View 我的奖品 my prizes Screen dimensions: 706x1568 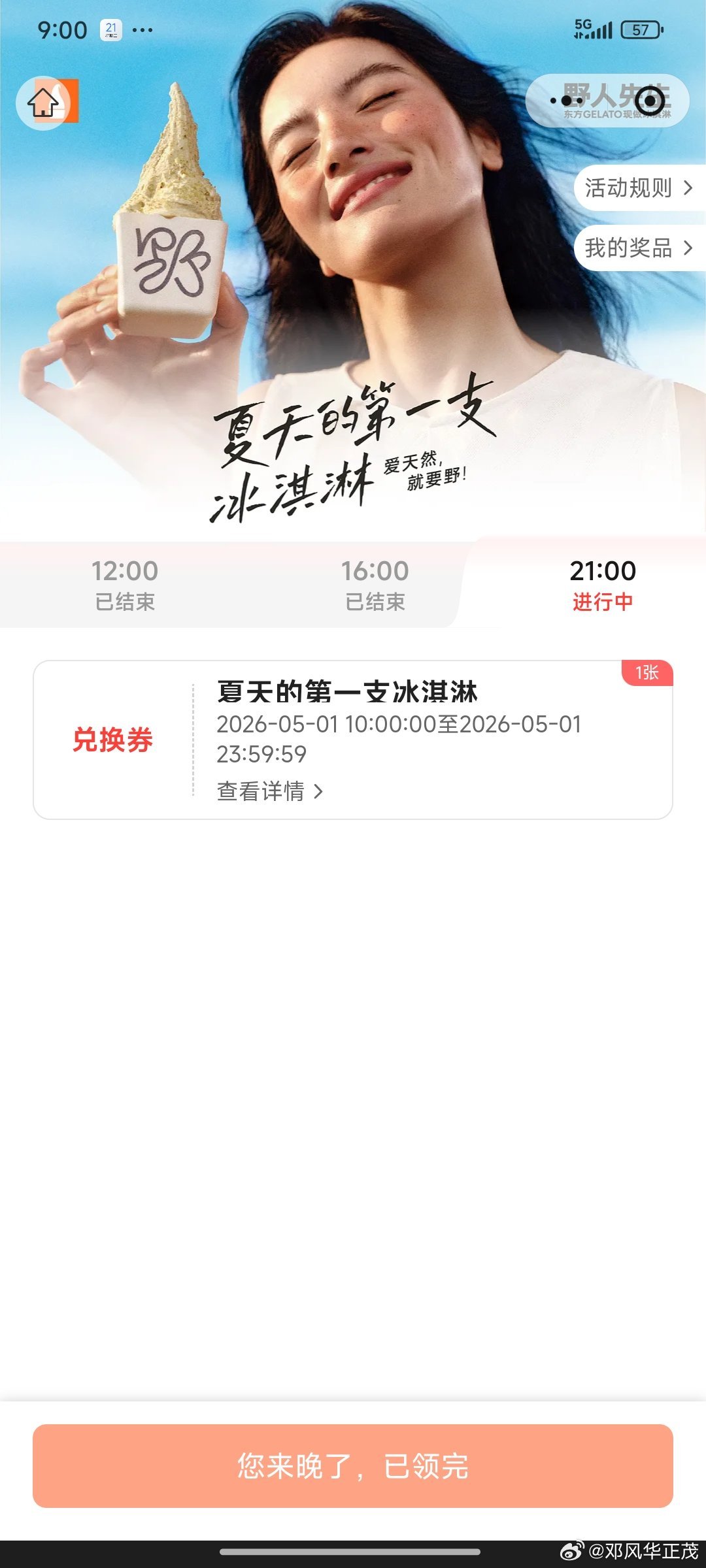tap(638, 248)
